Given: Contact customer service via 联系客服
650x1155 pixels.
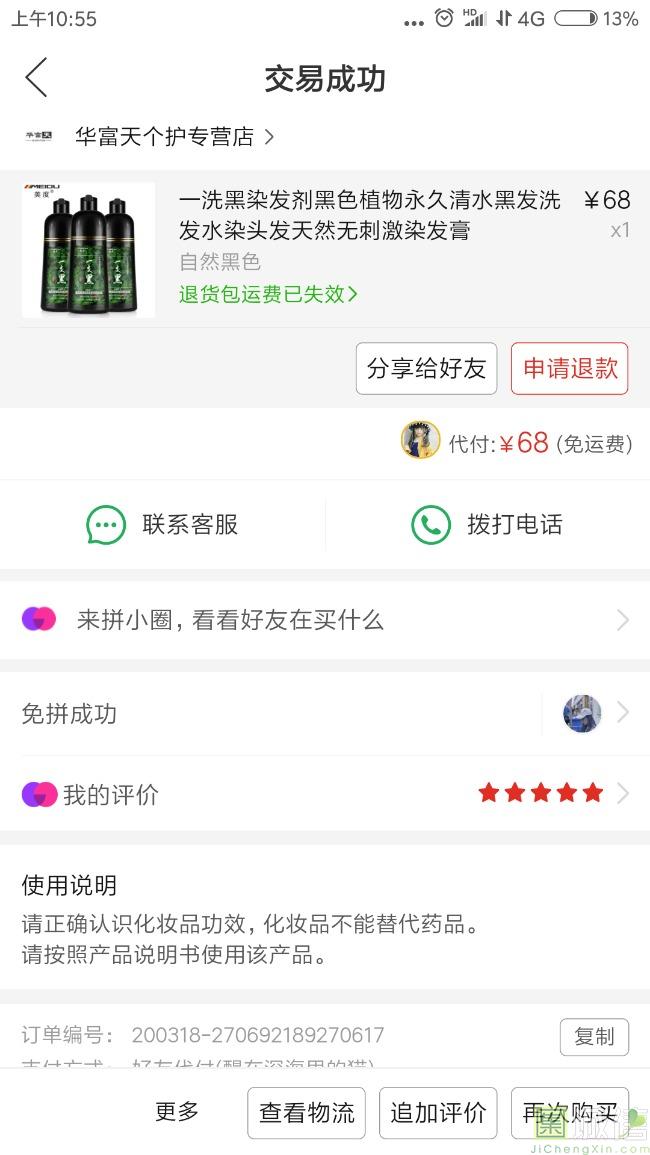Looking at the screenshot, I should click(163, 524).
